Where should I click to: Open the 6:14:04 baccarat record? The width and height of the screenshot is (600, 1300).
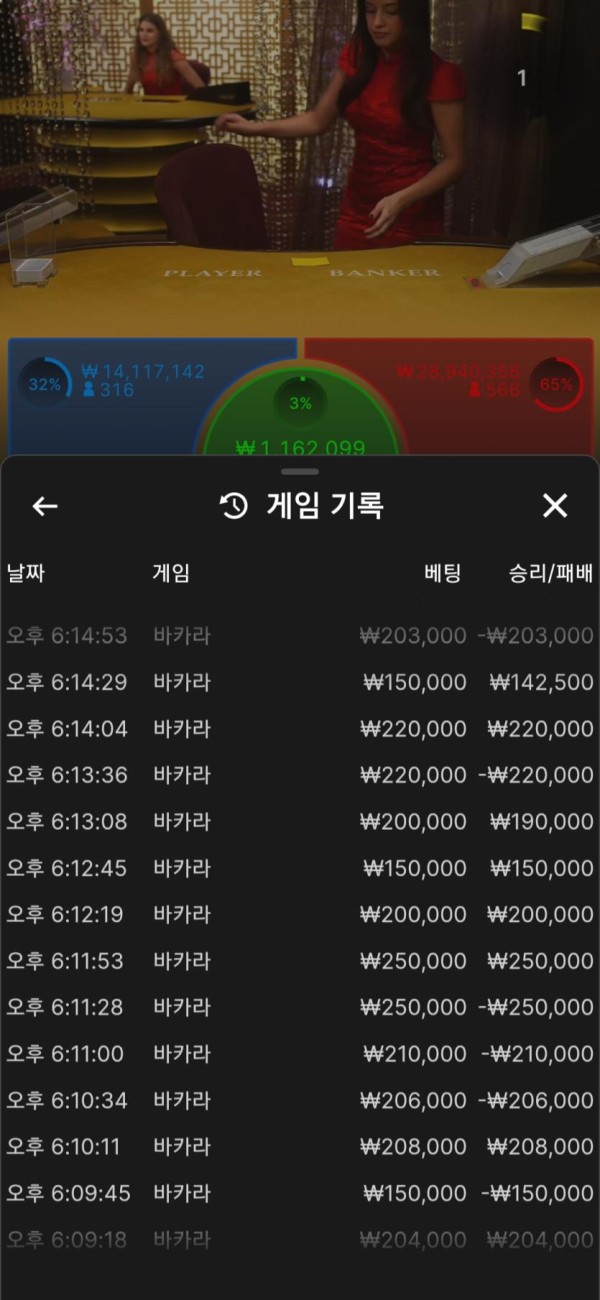(x=300, y=729)
